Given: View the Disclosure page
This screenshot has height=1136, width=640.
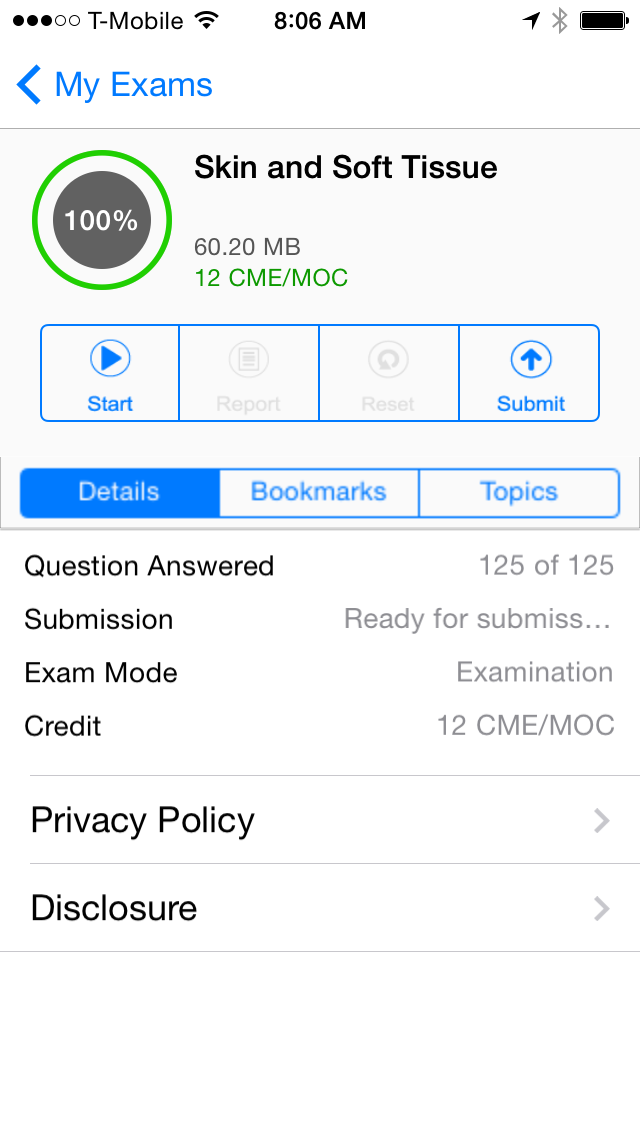Looking at the screenshot, I should (x=320, y=908).
